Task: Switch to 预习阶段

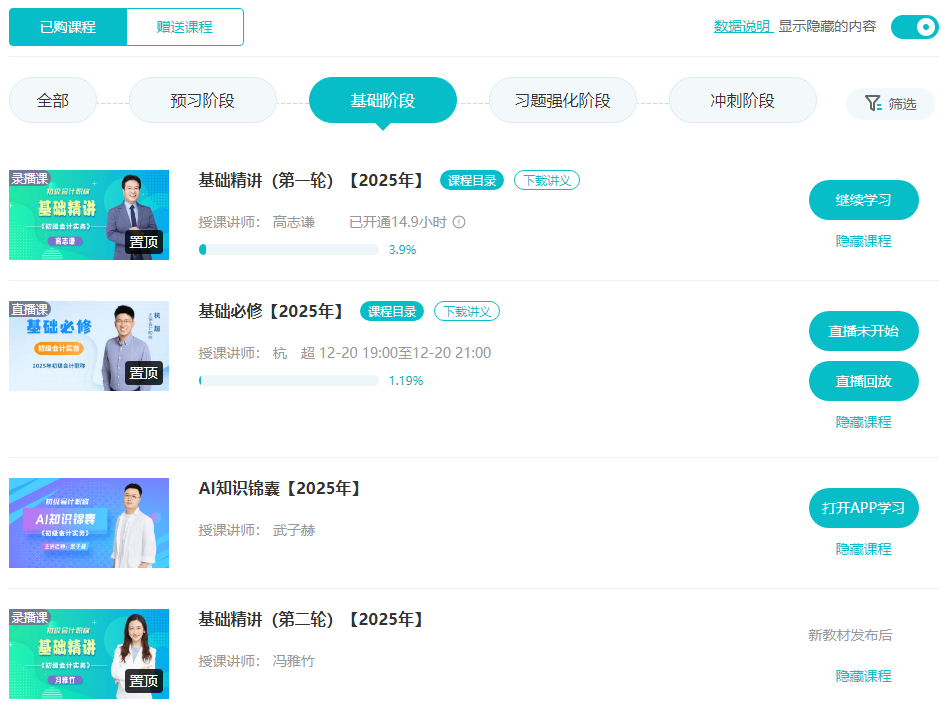Action: [202, 101]
